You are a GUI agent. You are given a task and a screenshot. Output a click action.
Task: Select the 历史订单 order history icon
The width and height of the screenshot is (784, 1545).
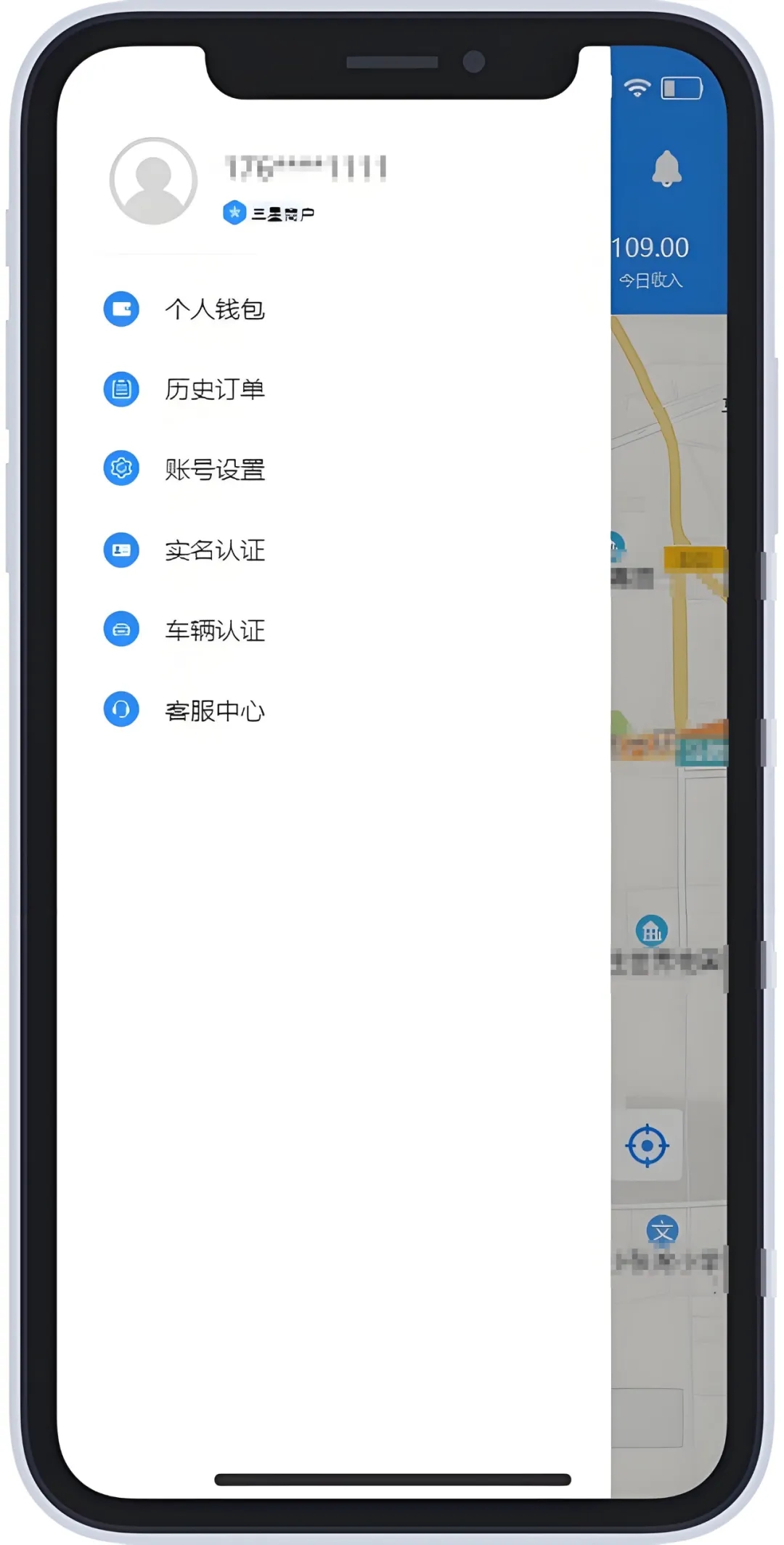(x=121, y=390)
